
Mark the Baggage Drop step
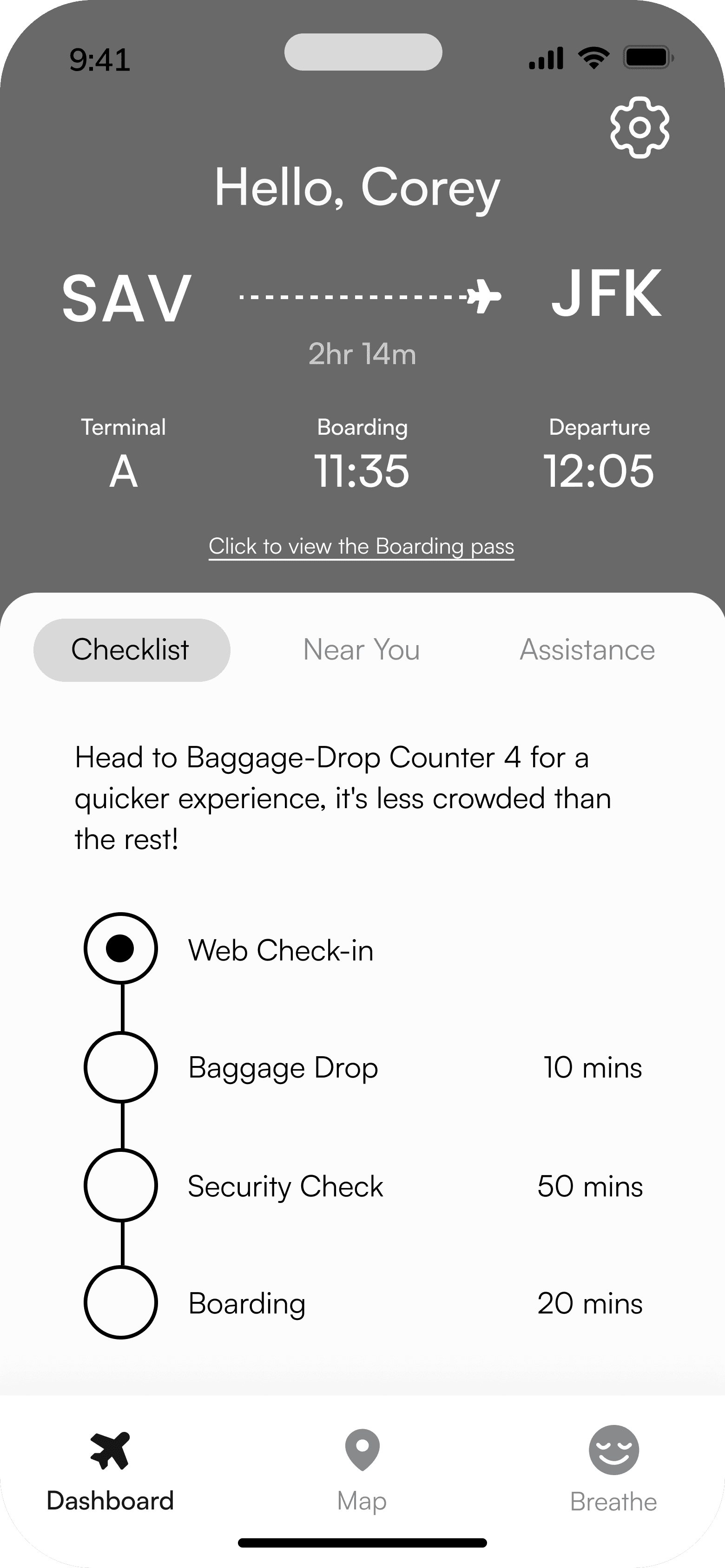[x=121, y=1067]
